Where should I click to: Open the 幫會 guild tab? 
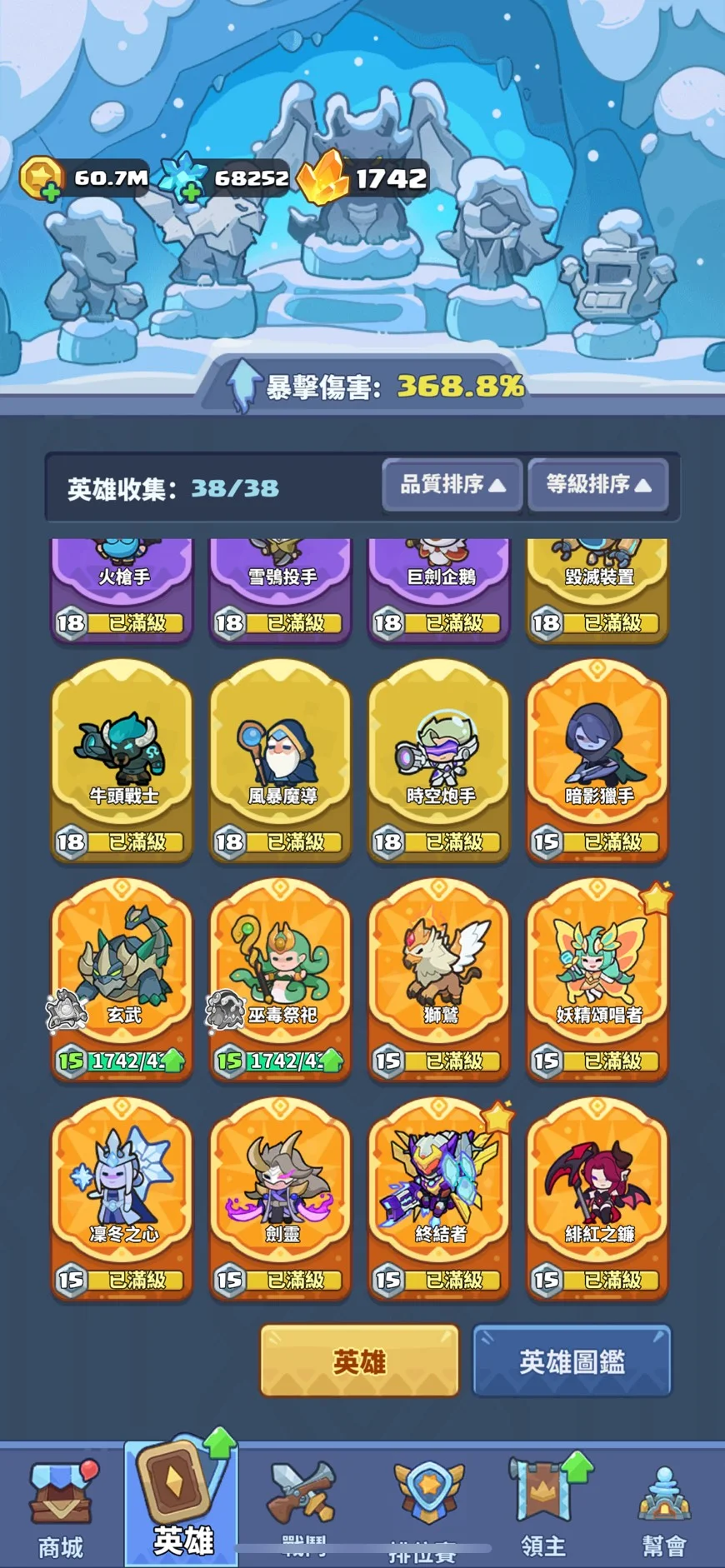(664, 1510)
